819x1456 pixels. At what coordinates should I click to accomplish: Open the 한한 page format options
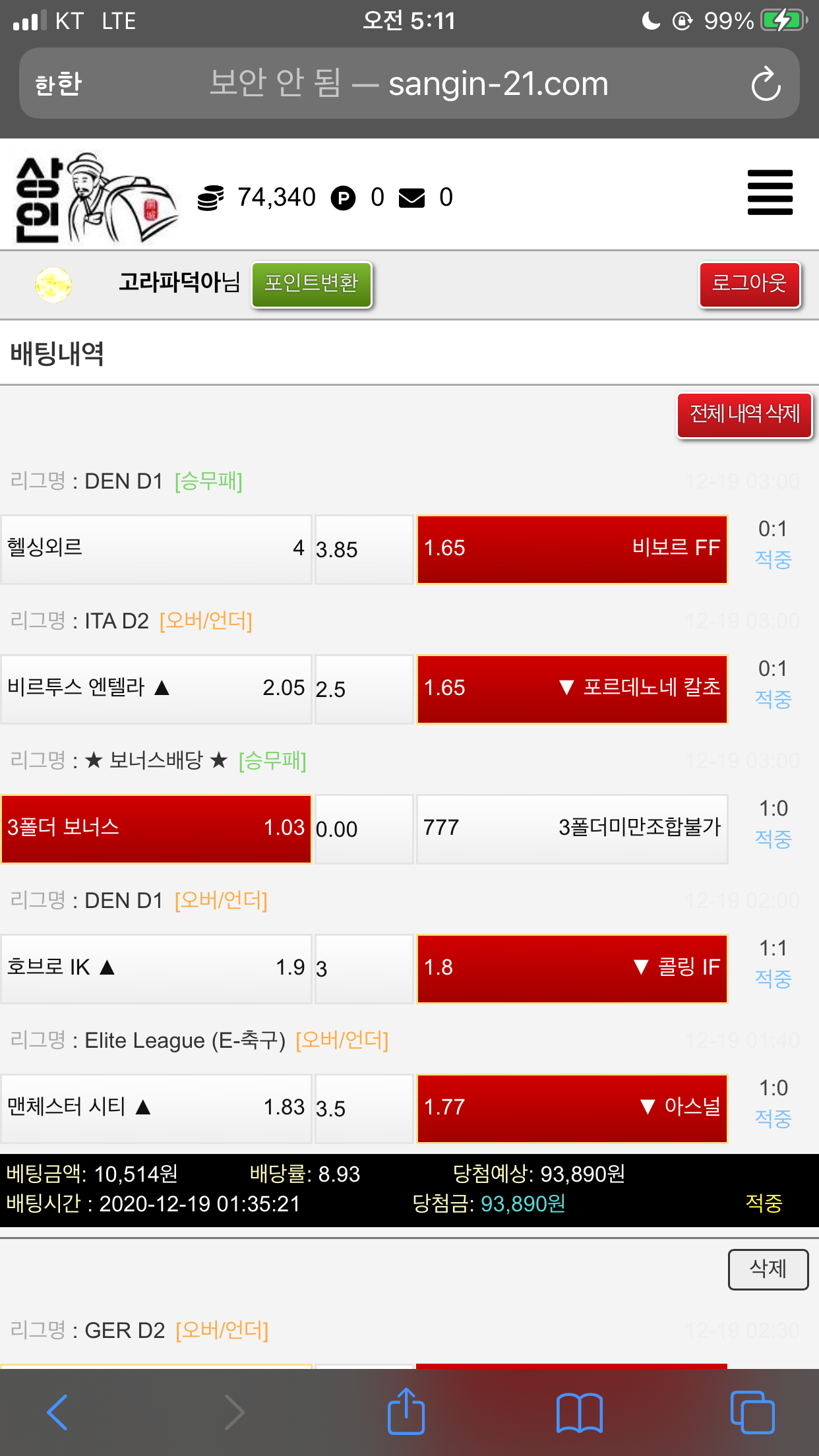58,84
